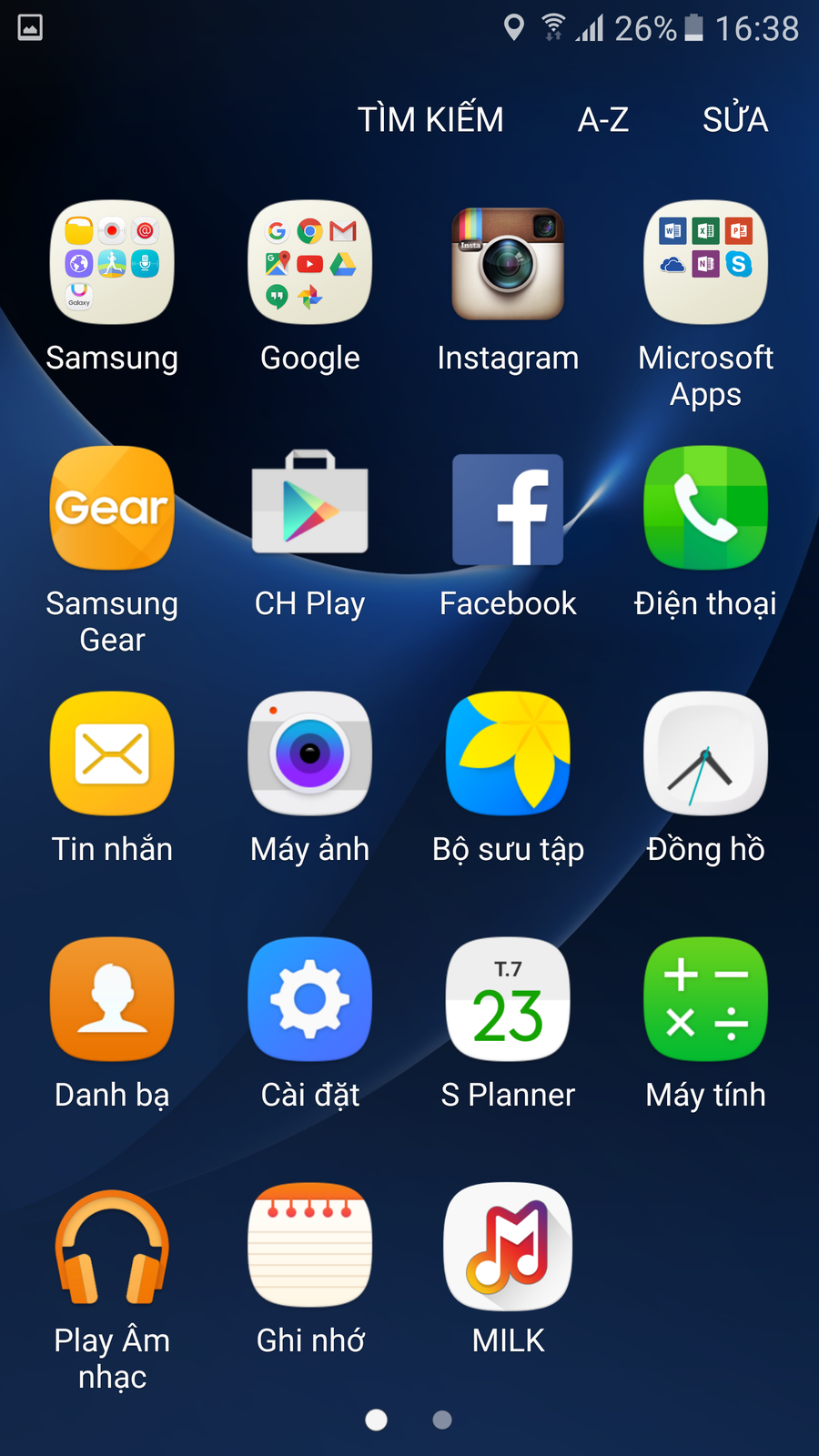Open the Microsoft Apps folder
Image resolution: width=819 pixels, height=1456 pixels.
(x=705, y=263)
